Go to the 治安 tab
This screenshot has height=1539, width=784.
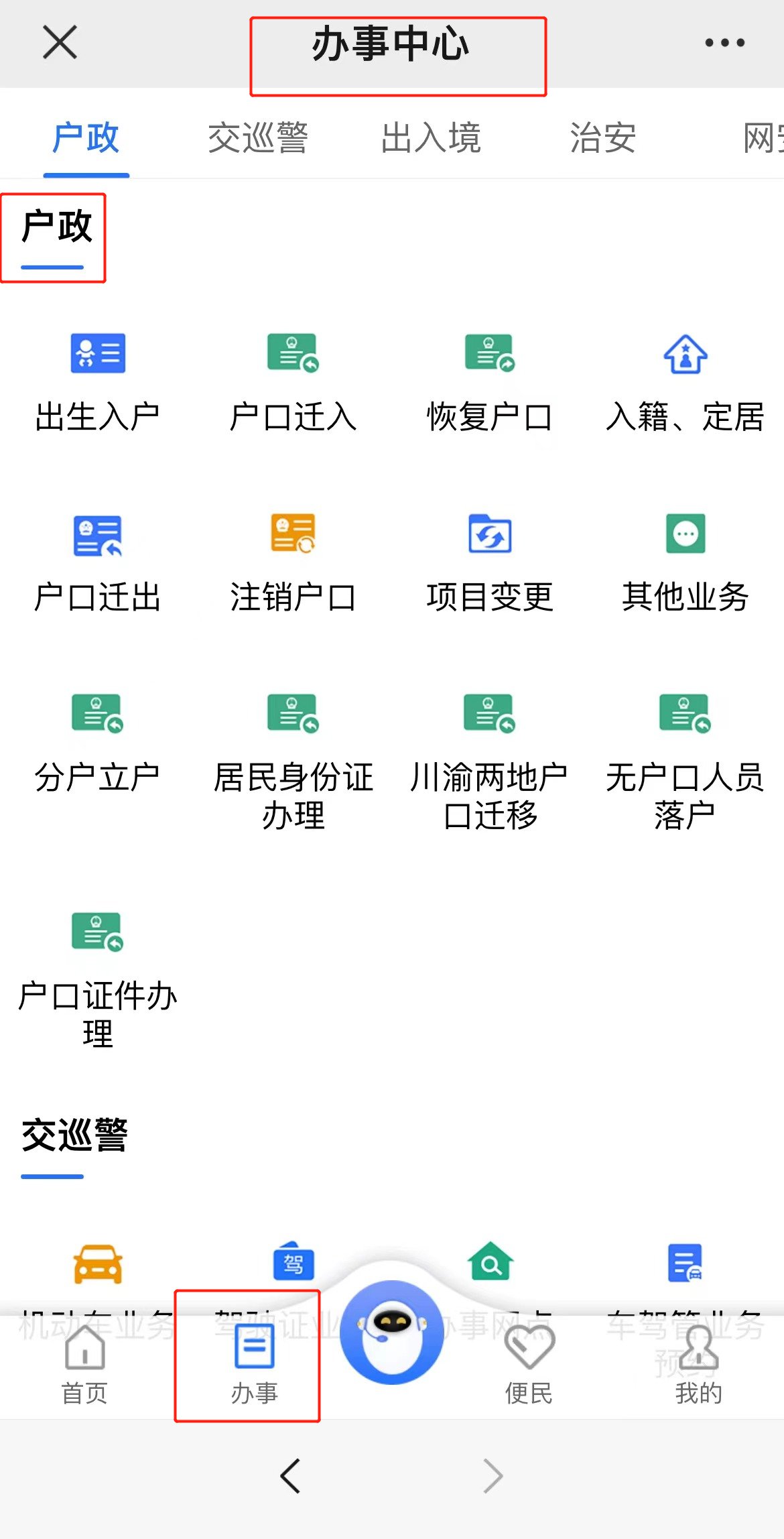pos(603,138)
